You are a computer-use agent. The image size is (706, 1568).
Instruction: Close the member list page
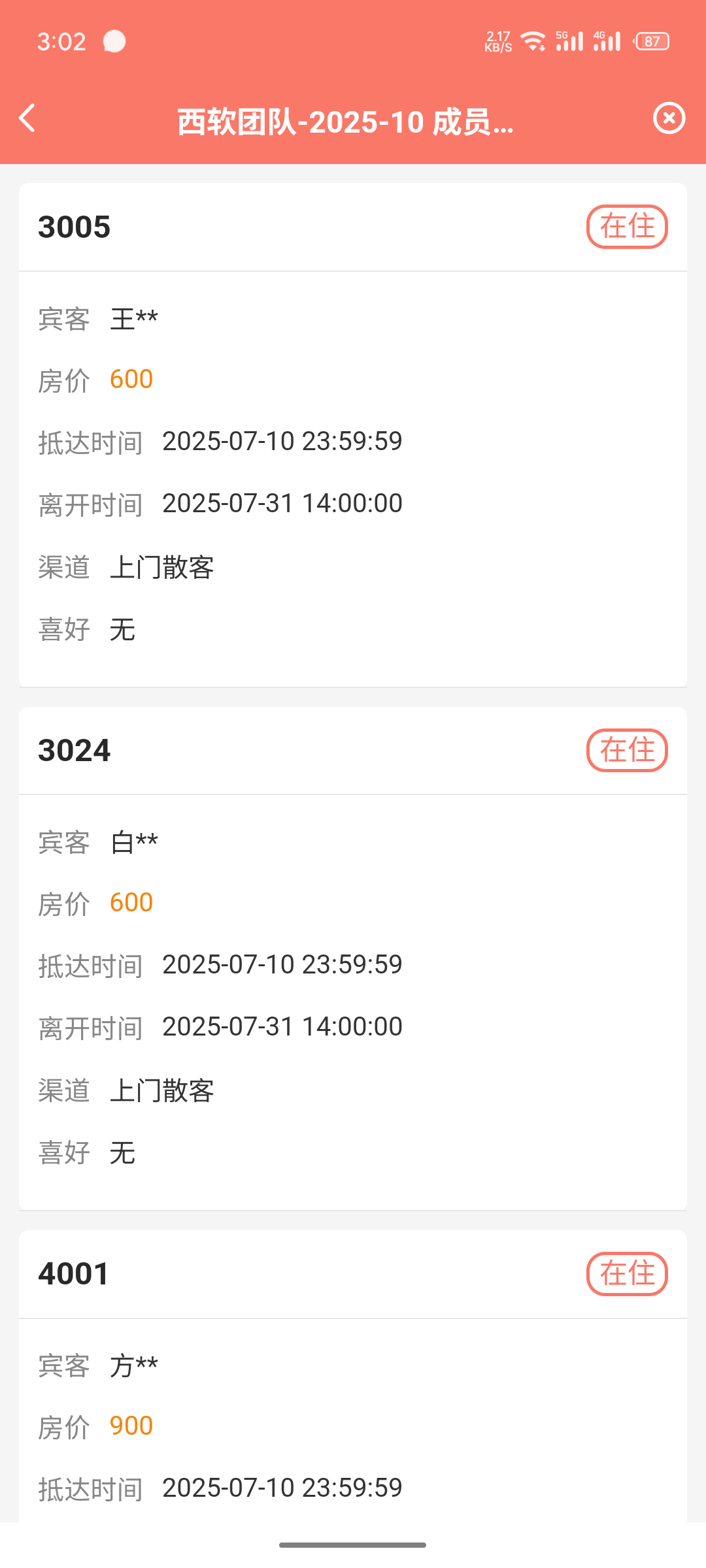pyautogui.click(x=669, y=118)
